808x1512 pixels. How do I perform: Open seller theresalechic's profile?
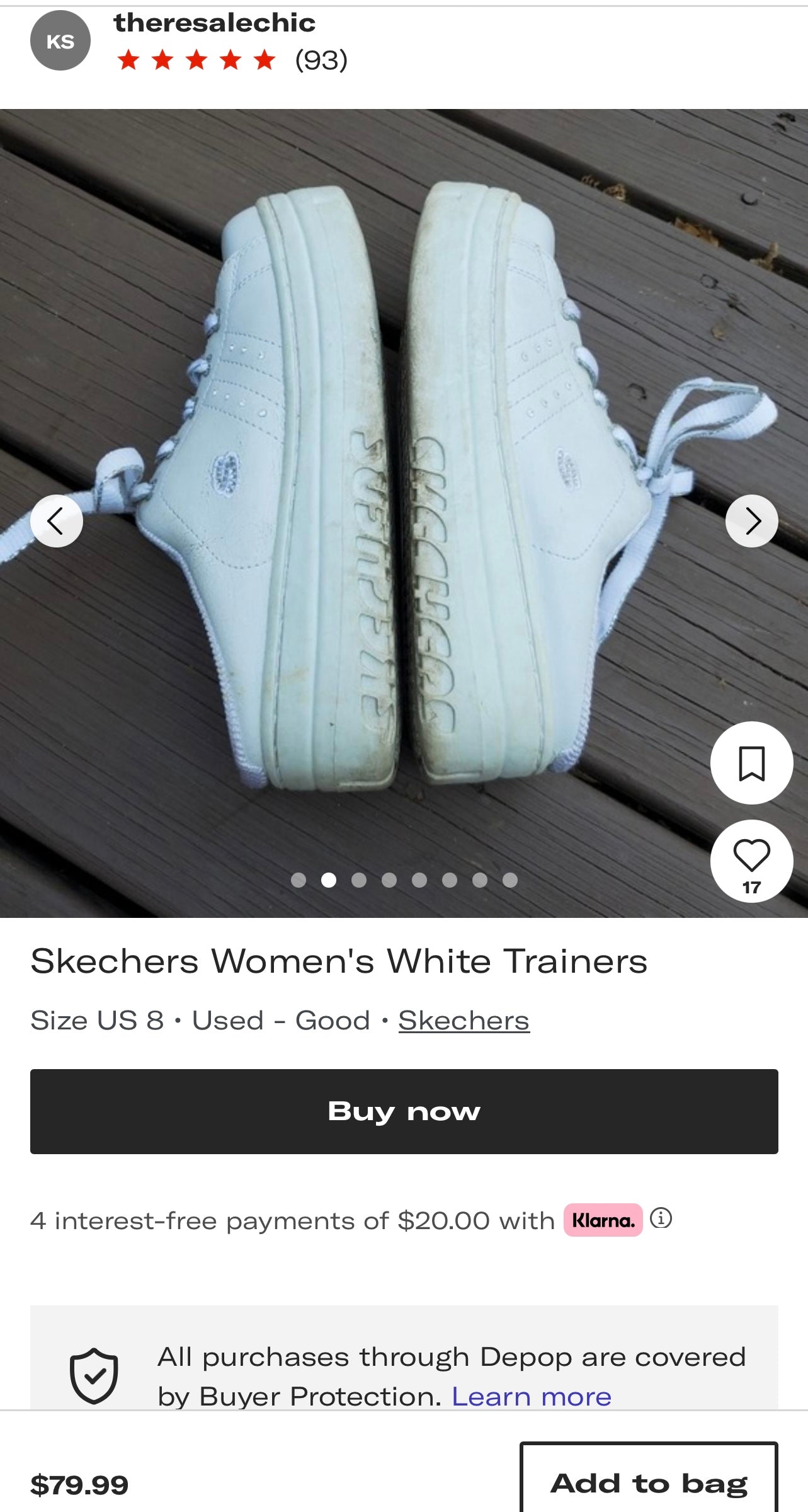coord(214,23)
